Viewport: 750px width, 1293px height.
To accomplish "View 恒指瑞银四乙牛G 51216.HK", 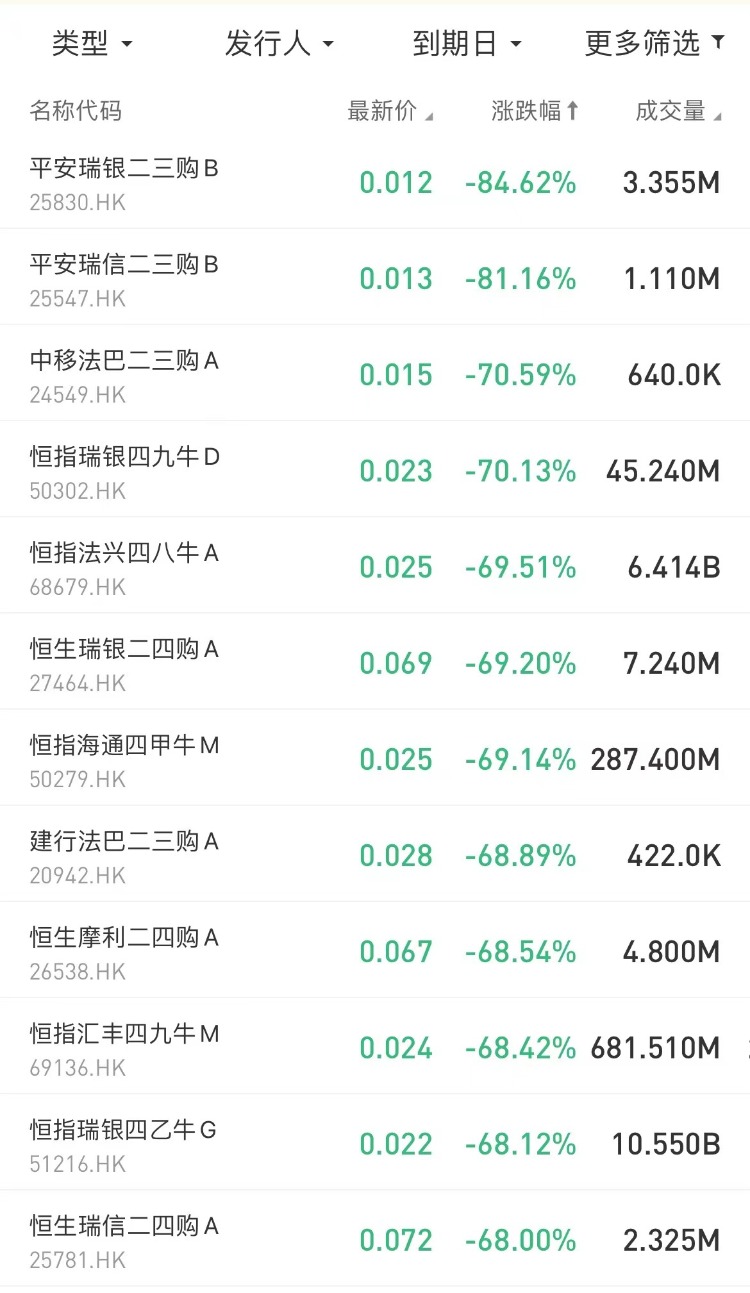I will (375, 1143).
